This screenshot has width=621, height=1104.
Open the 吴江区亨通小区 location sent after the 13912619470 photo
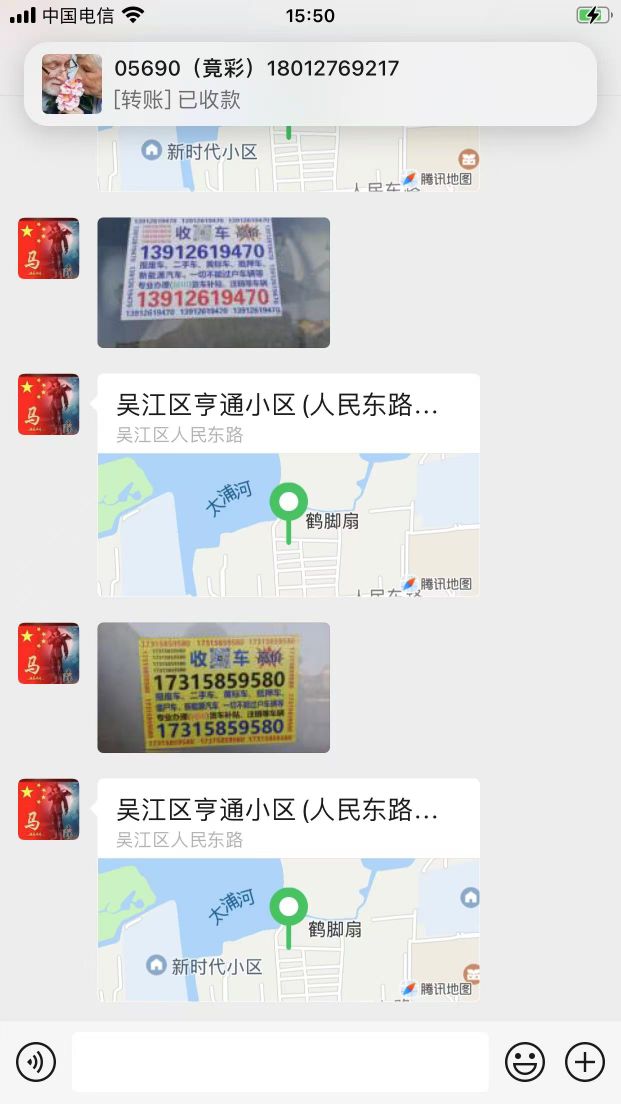click(288, 484)
